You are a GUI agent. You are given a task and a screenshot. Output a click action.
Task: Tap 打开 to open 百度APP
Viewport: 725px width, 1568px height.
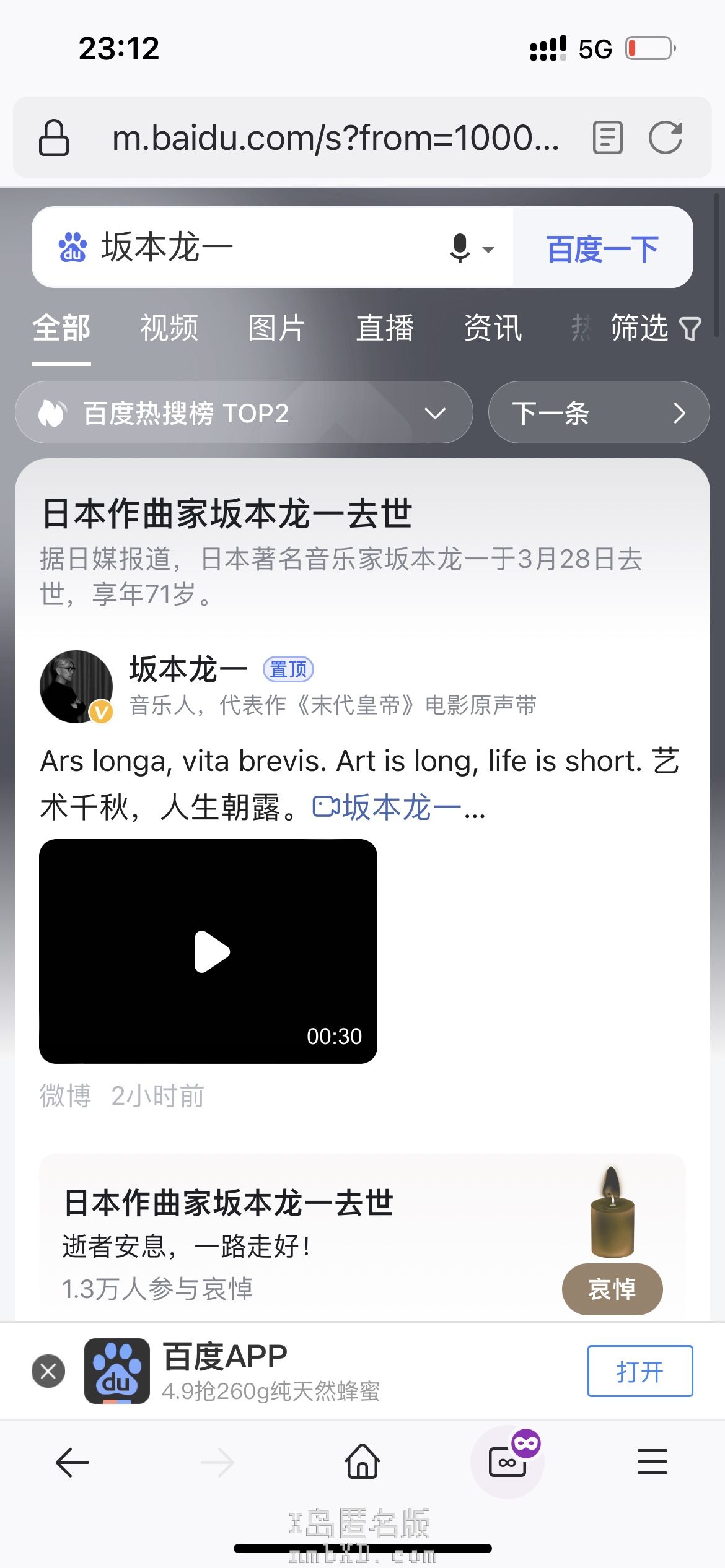pos(639,1371)
